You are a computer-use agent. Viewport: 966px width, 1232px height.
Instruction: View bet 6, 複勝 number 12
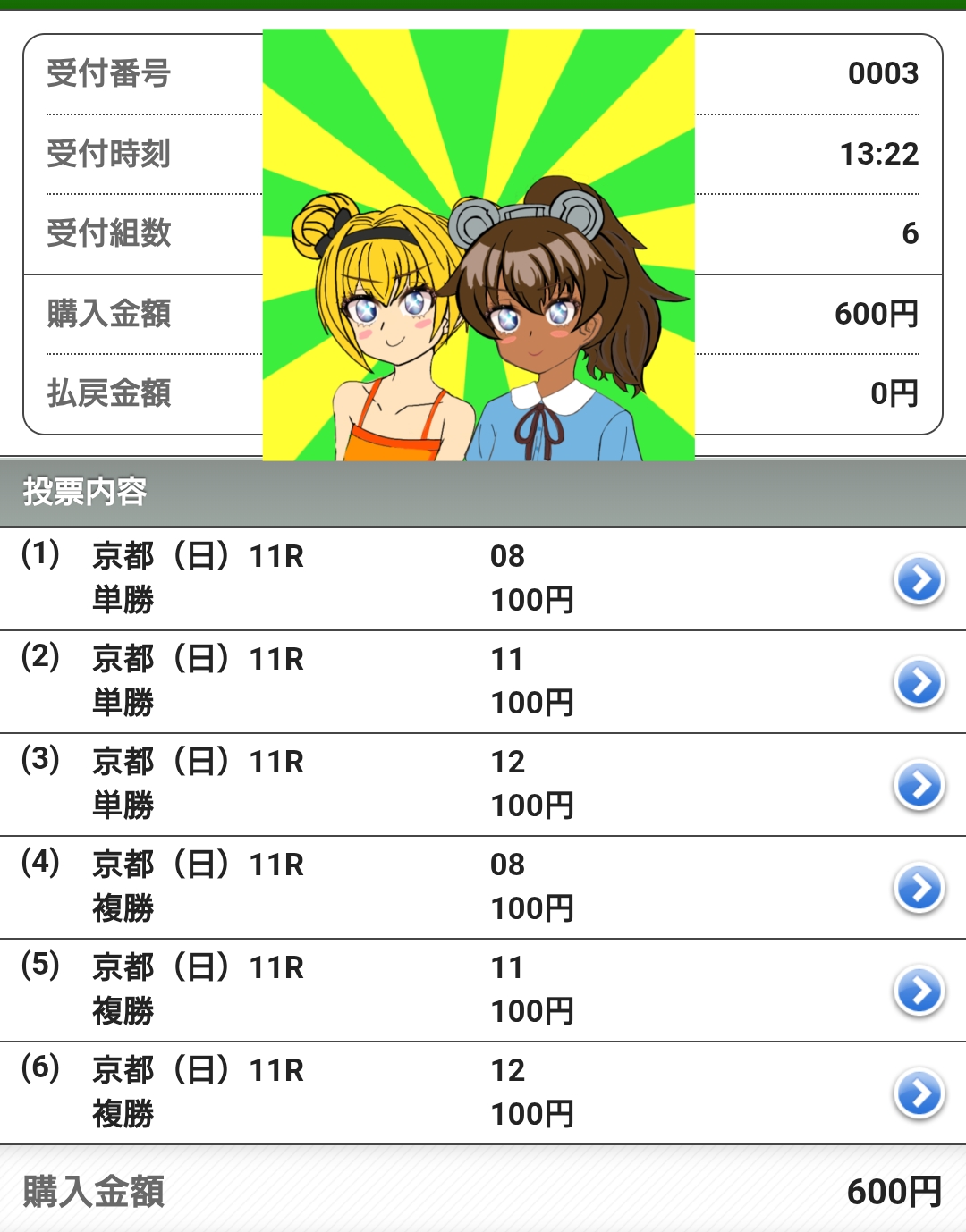(x=919, y=1094)
